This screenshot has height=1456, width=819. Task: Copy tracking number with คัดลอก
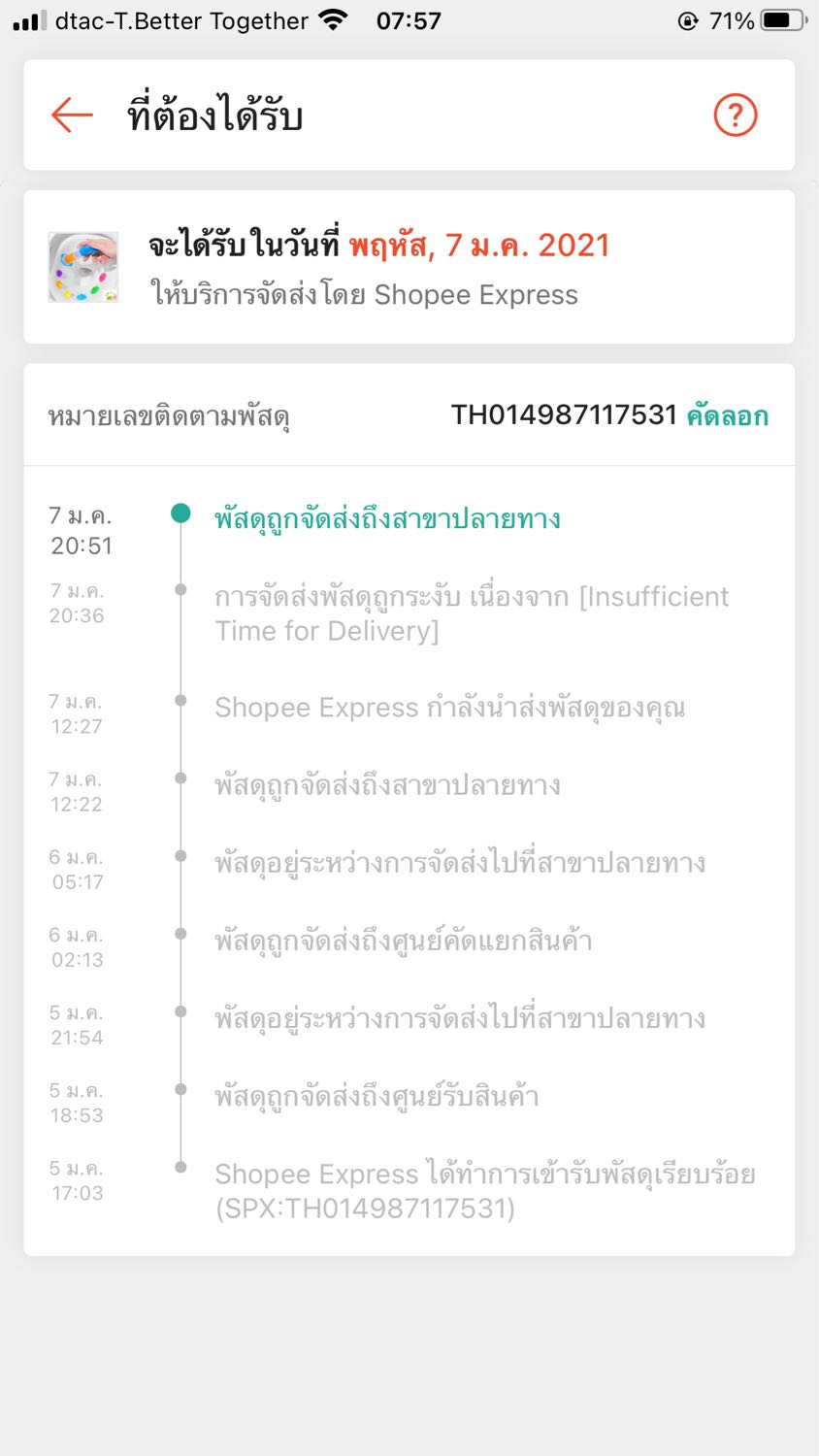tap(727, 415)
